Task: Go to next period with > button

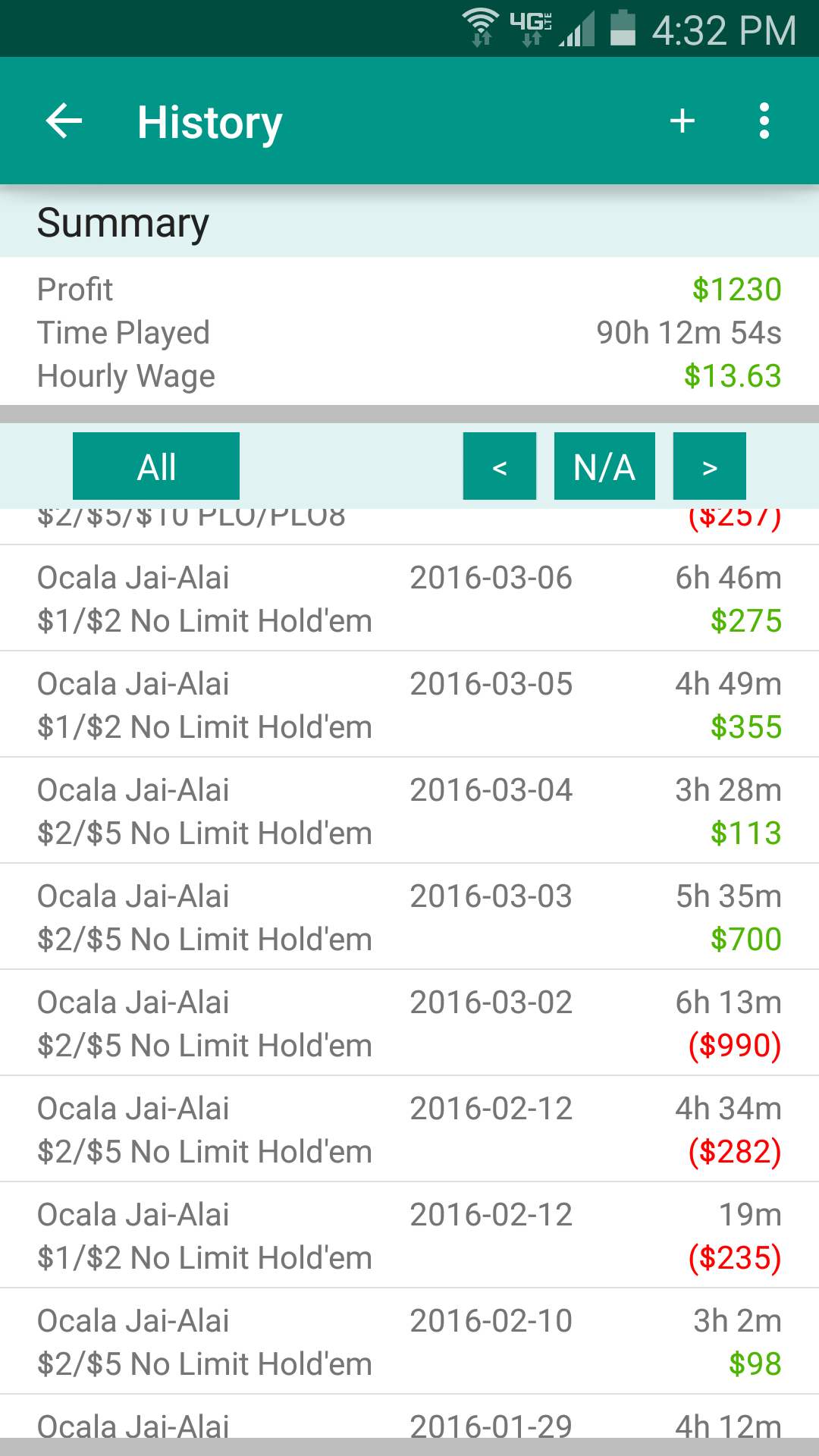Action: 710,466
